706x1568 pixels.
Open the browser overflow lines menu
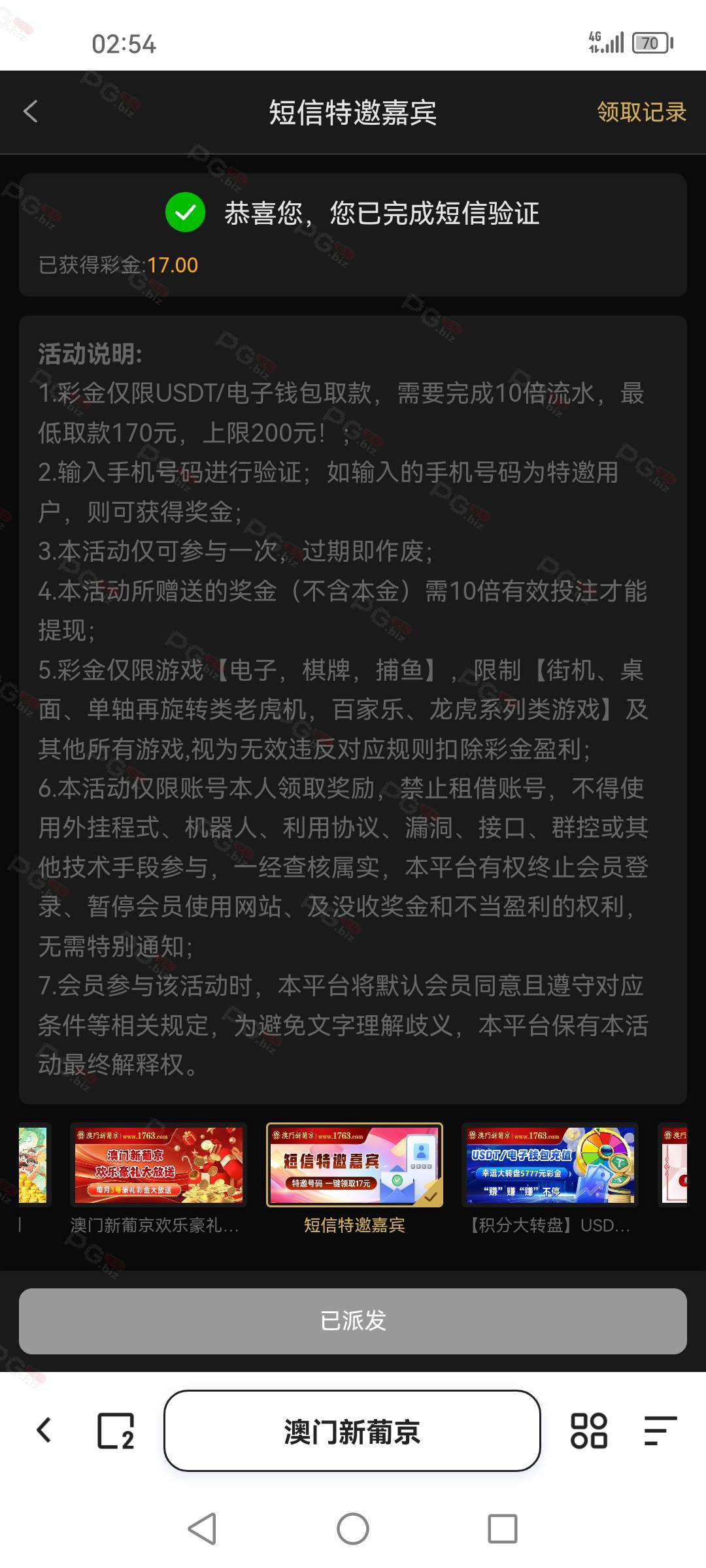[660, 1431]
